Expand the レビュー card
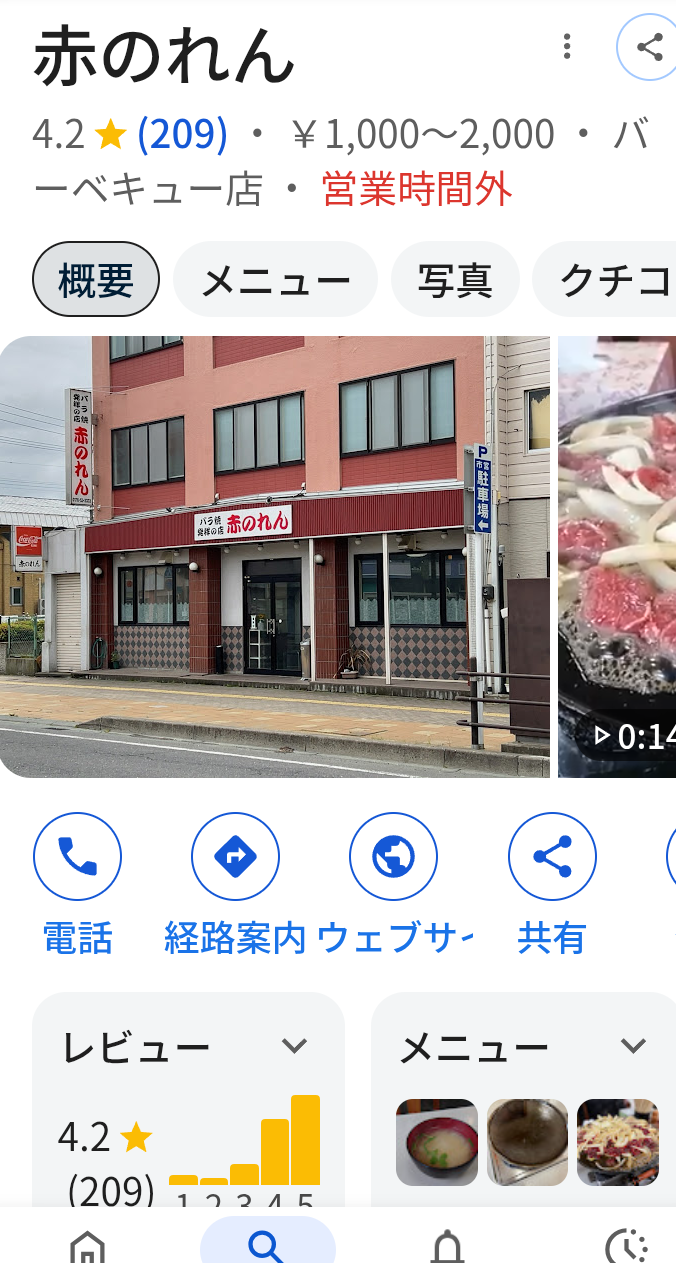Screen dimensions: 676x1263 (x=293, y=1046)
